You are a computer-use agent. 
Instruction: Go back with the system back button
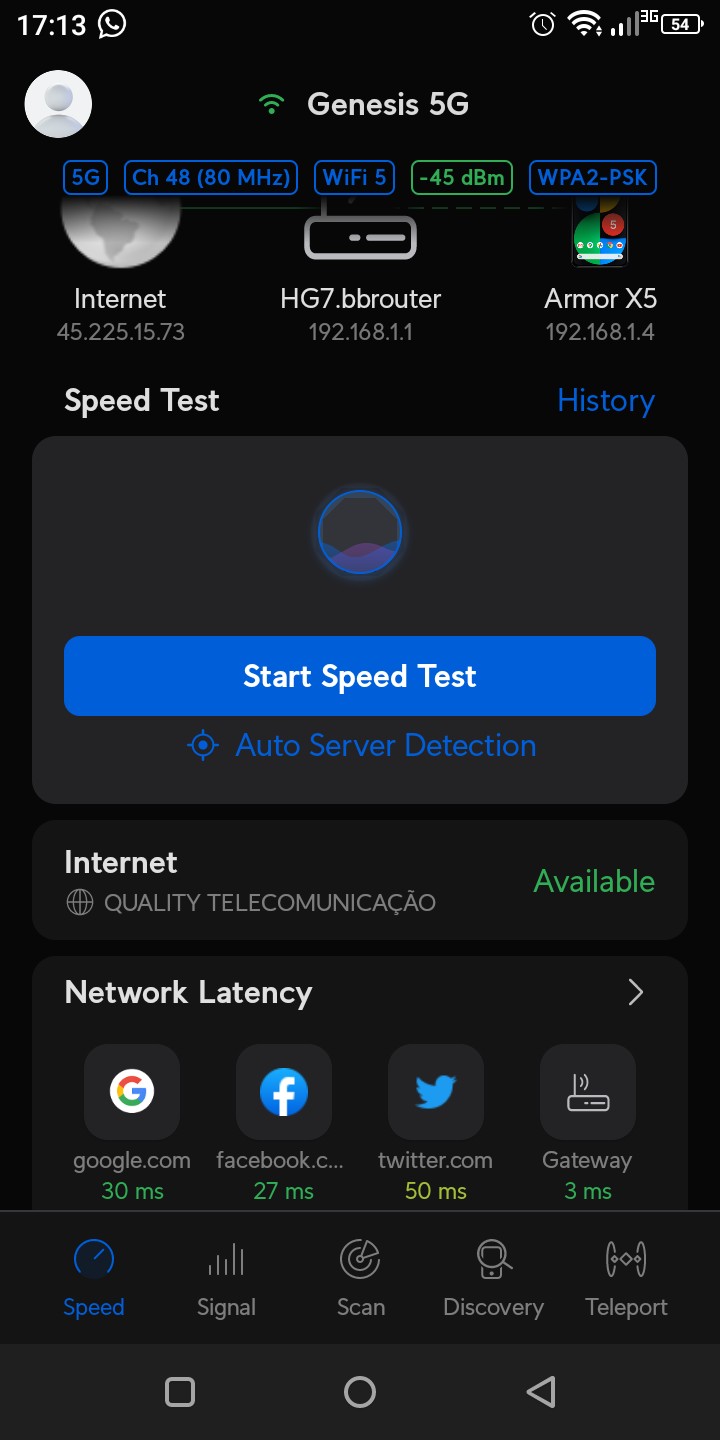coord(540,1391)
